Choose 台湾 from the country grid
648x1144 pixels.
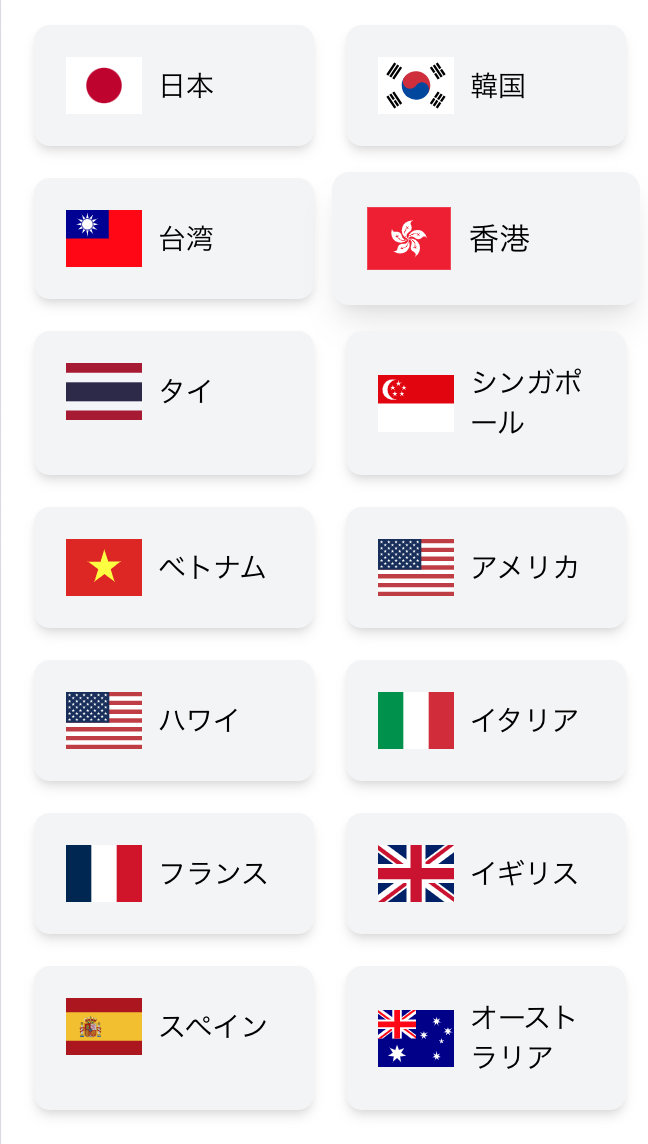[174, 239]
